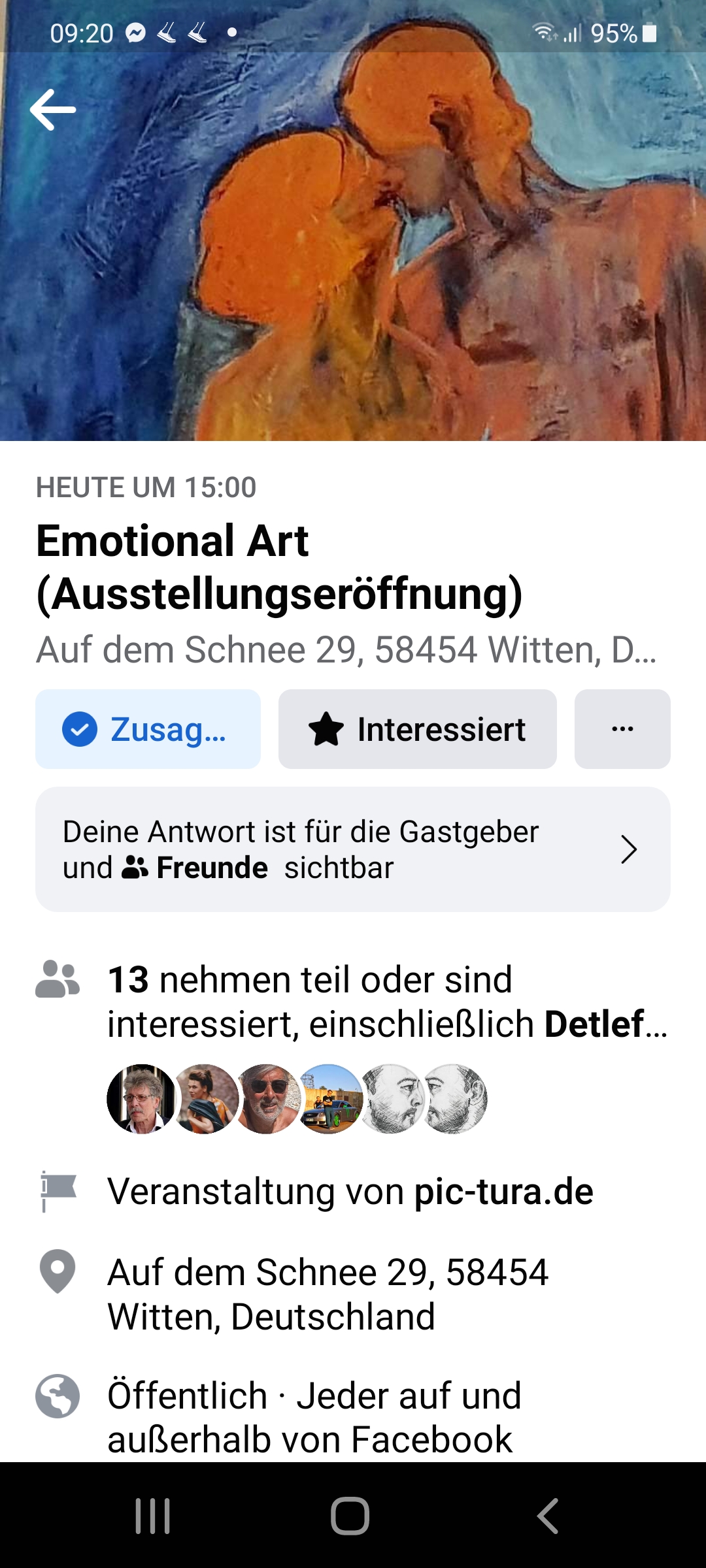This screenshot has width=706, height=1568.
Task: Mark event as Interessiert
Action: coord(417,729)
